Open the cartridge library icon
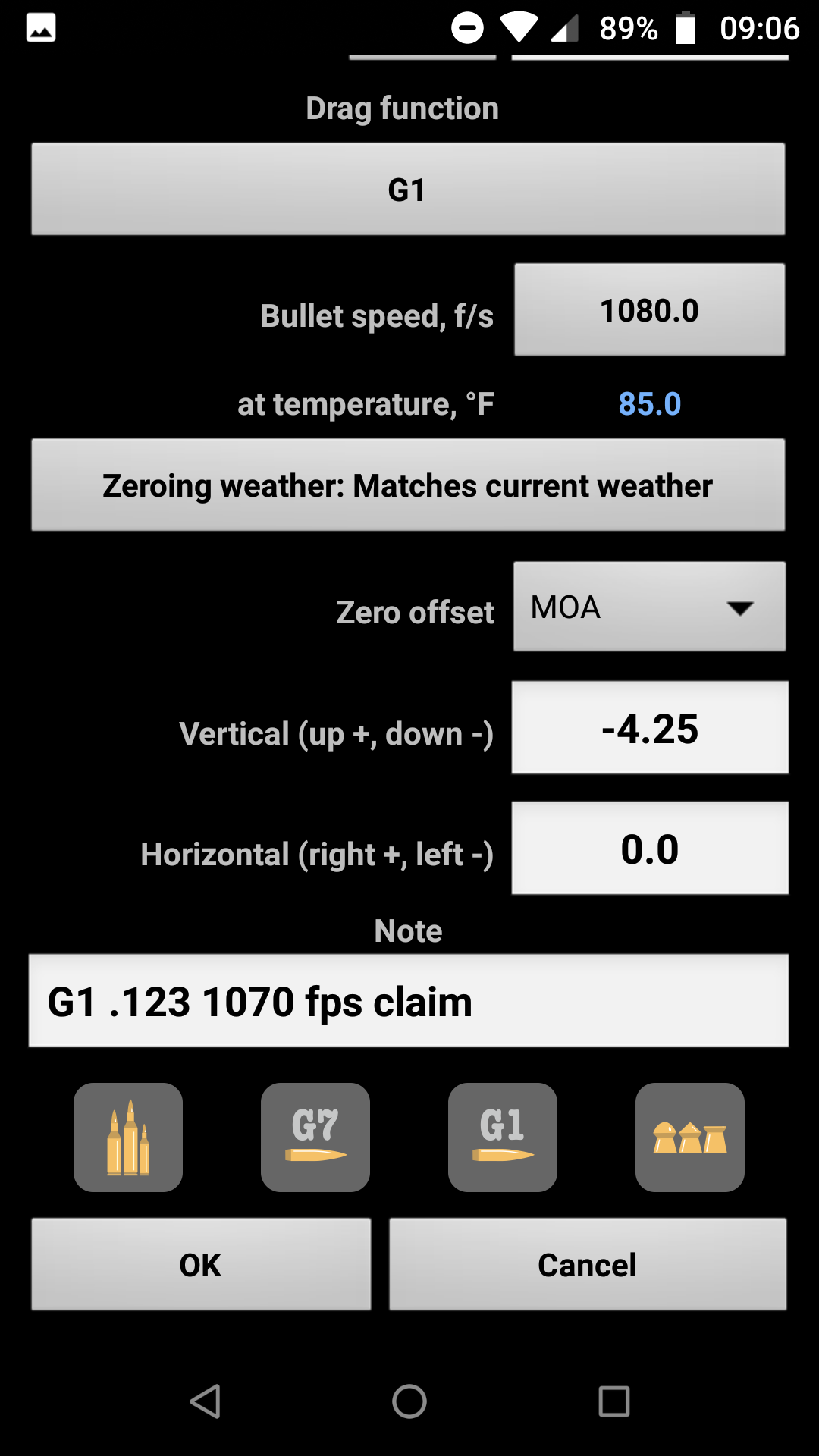Screen dimensions: 819x1456 click(x=128, y=1137)
